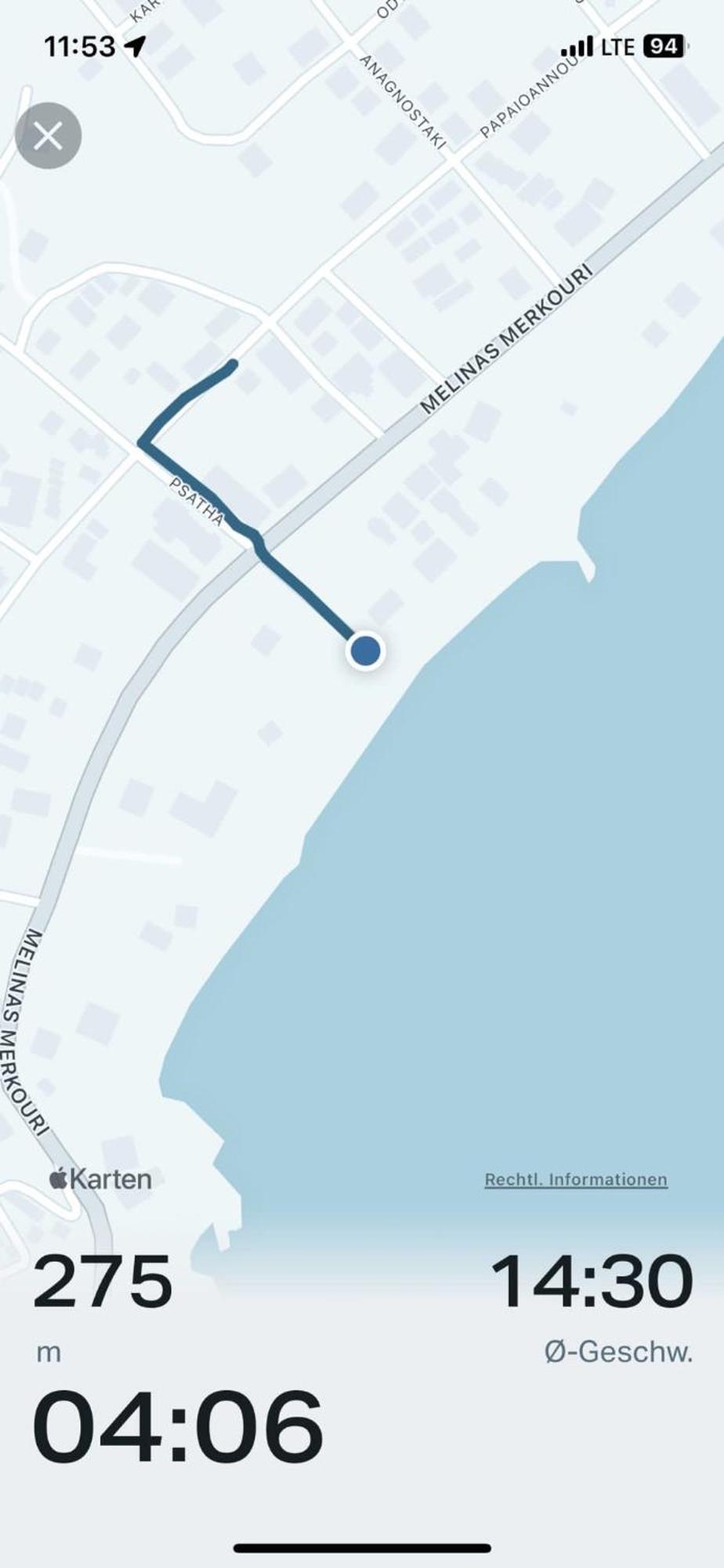Open the Rechtl. Informationen link
This screenshot has height=1568, width=724.
[576, 1179]
